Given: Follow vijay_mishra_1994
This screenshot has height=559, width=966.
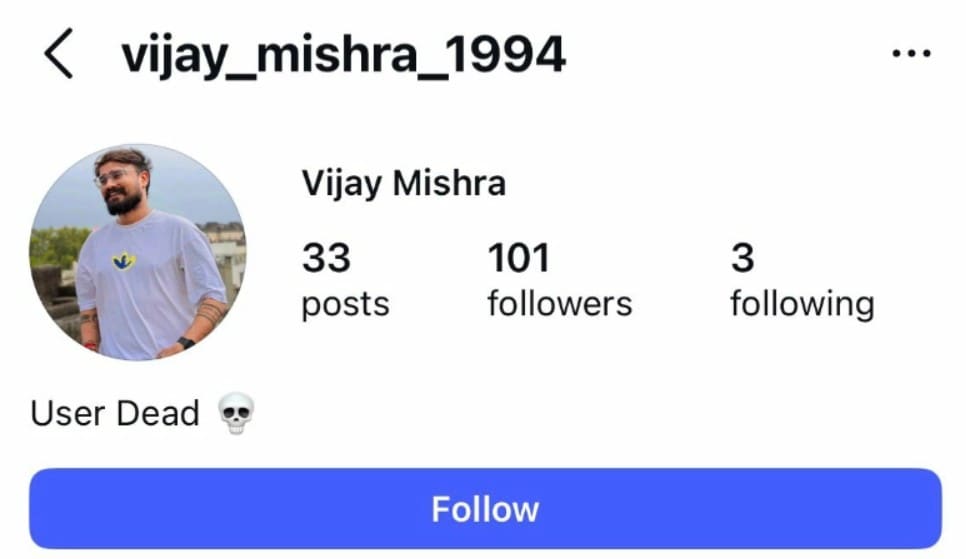Looking at the screenshot, I should [485, 509].
